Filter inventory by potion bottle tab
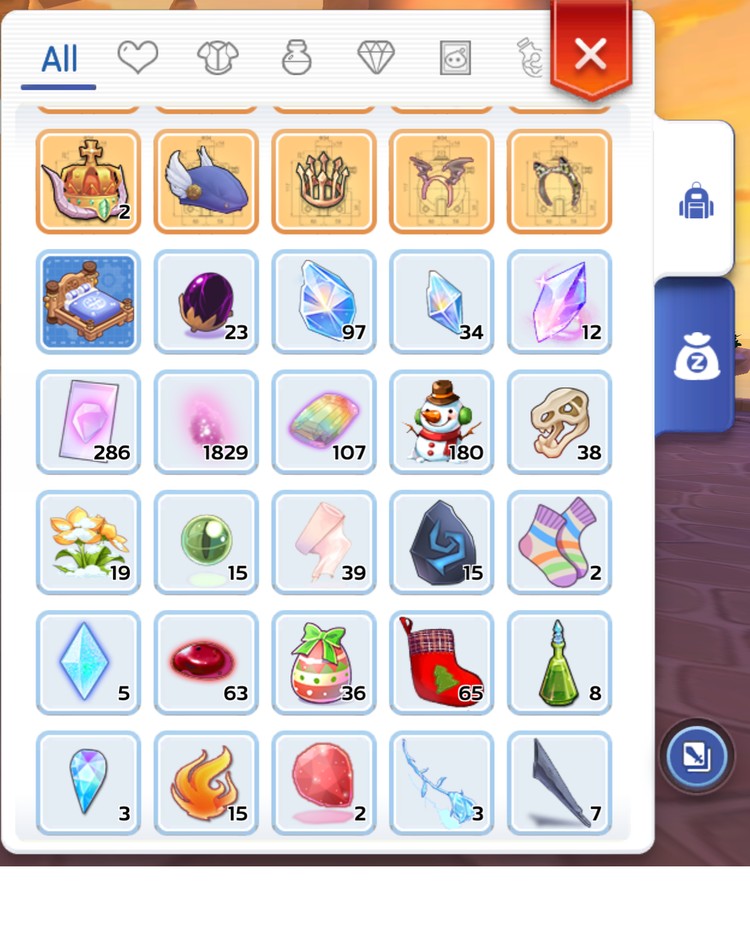 (296, 58)
